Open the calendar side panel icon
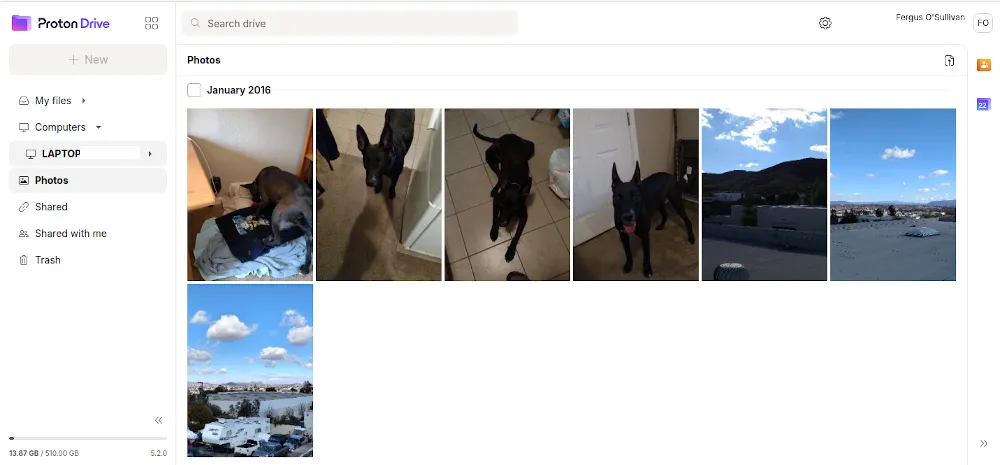Viewport: 1000px width, 465px height. 983,104
